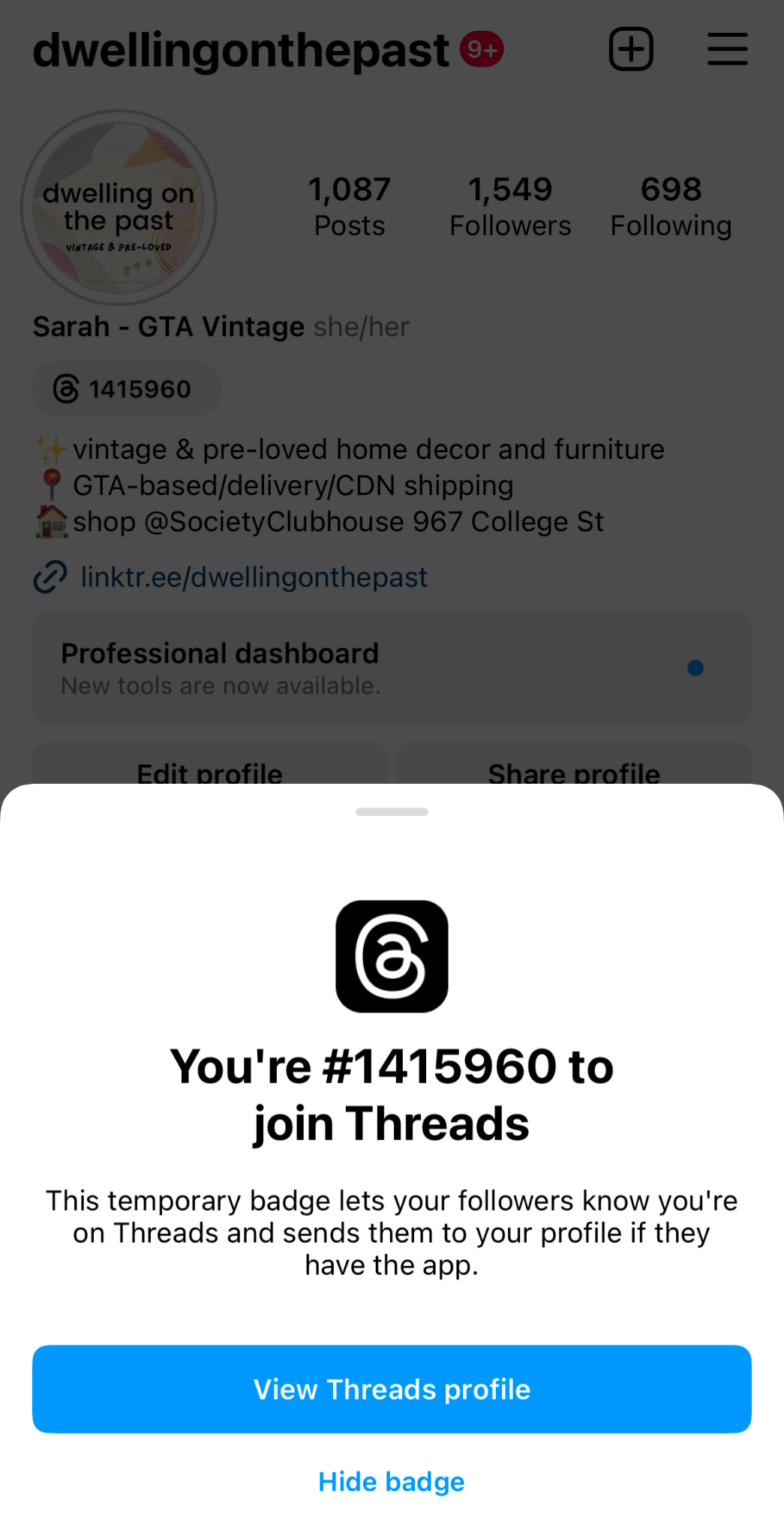Collapse the Threads badge bottom sheet

click(392, 812)
